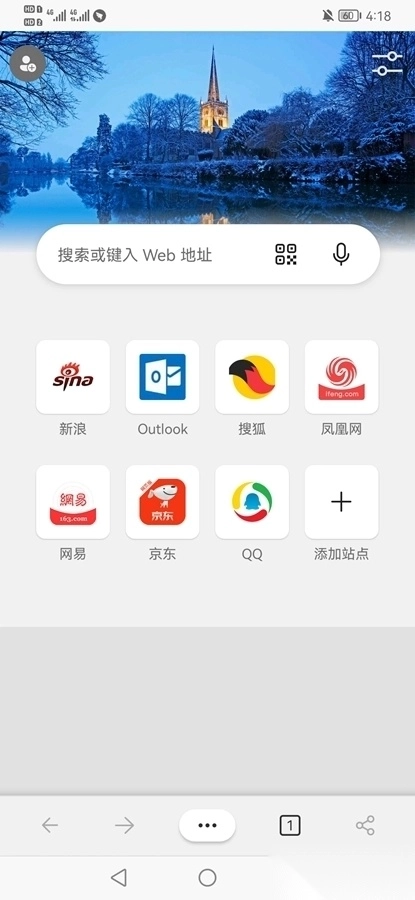
Task: Open the account sign-in avatar icon
Action: tap(28, 64)
